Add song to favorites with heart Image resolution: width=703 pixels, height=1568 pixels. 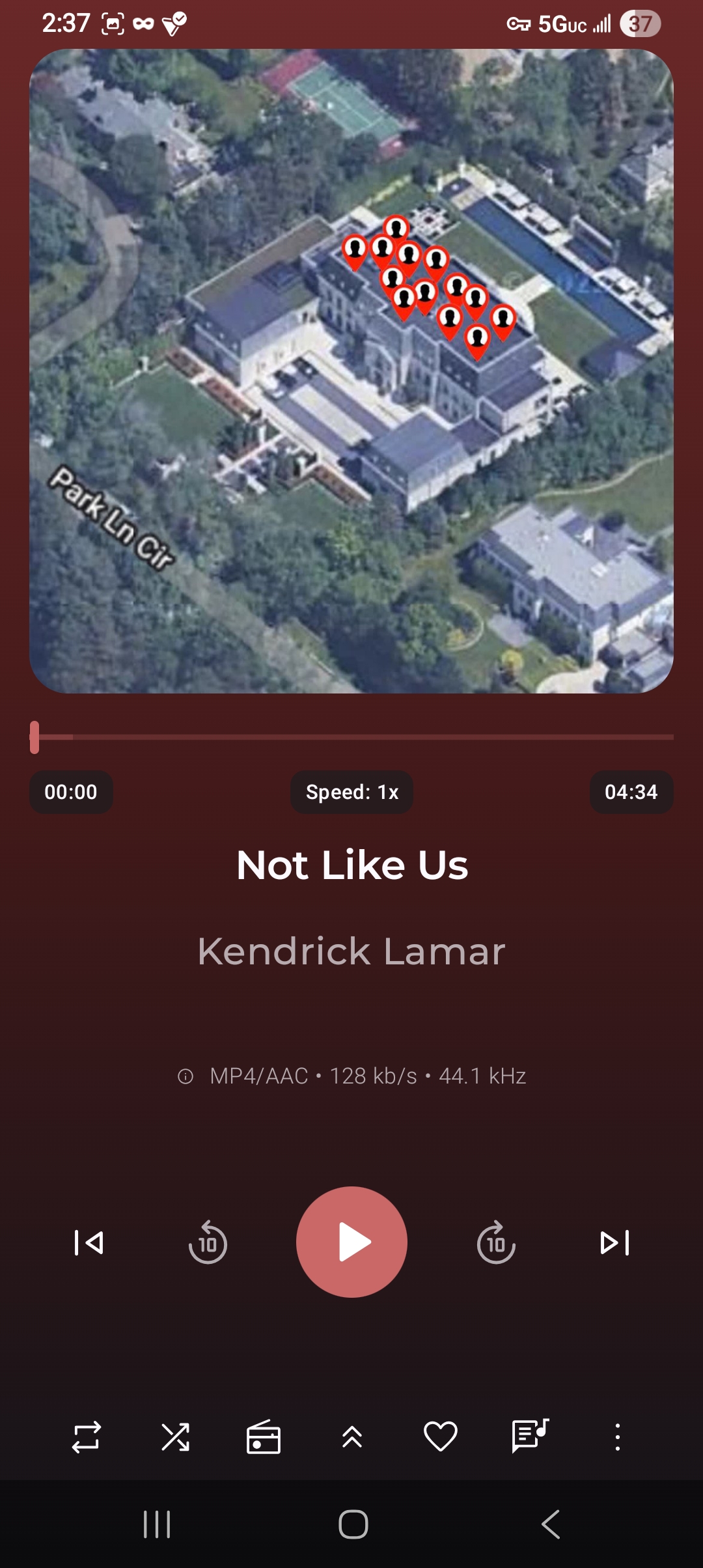coord(441,1436)
